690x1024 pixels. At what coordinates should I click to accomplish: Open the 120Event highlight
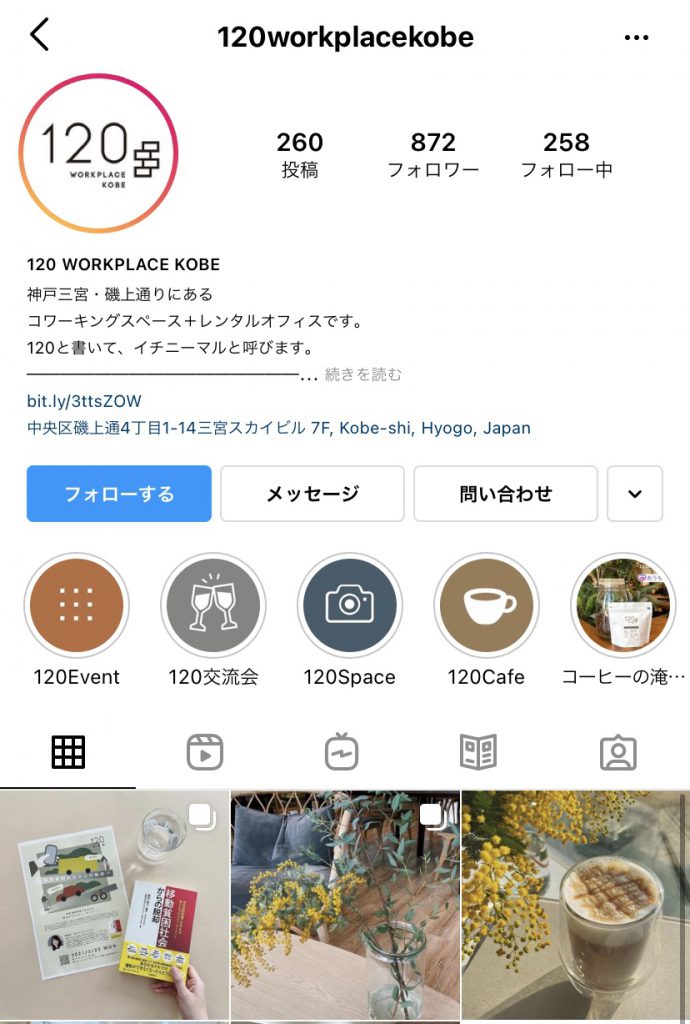pos(77,606)
